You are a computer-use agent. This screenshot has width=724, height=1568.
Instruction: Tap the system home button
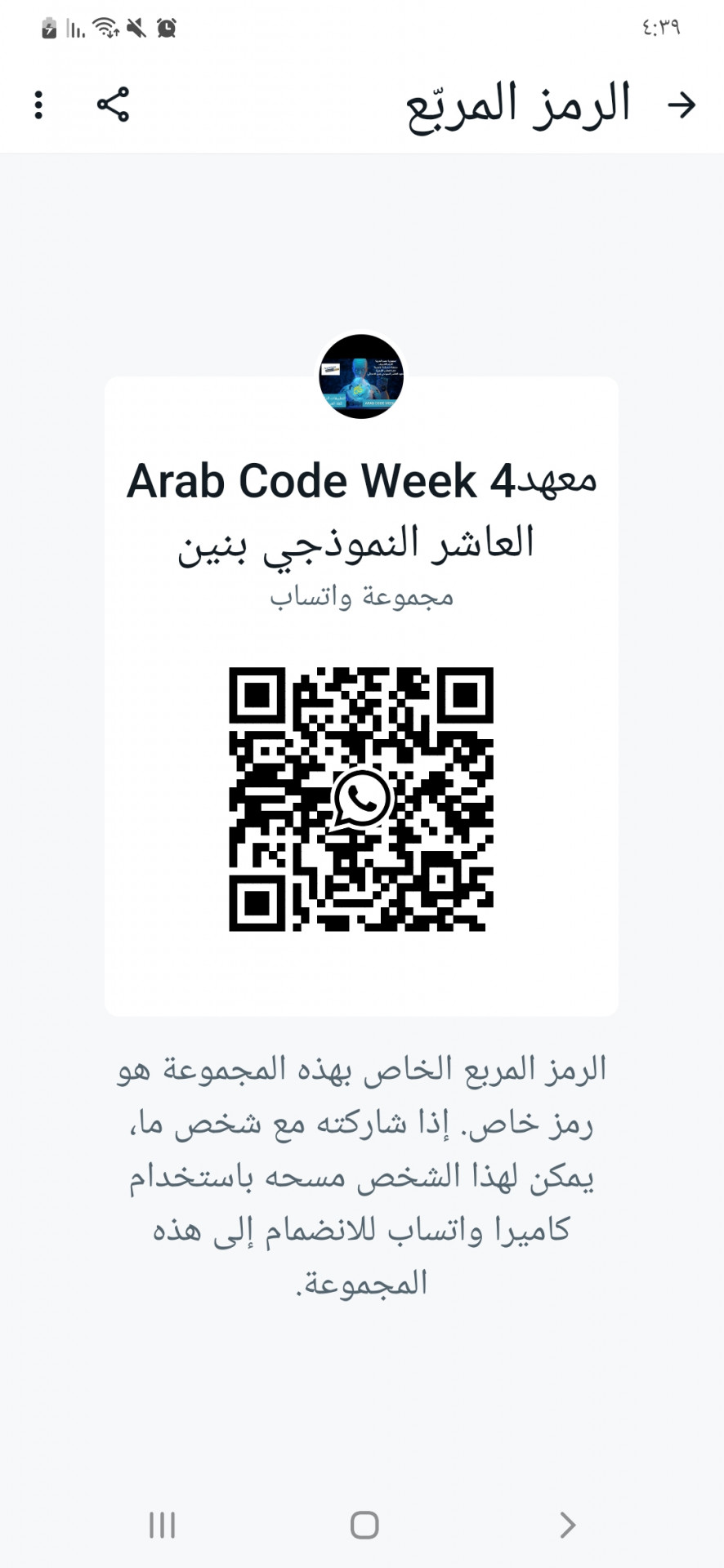364,1525
